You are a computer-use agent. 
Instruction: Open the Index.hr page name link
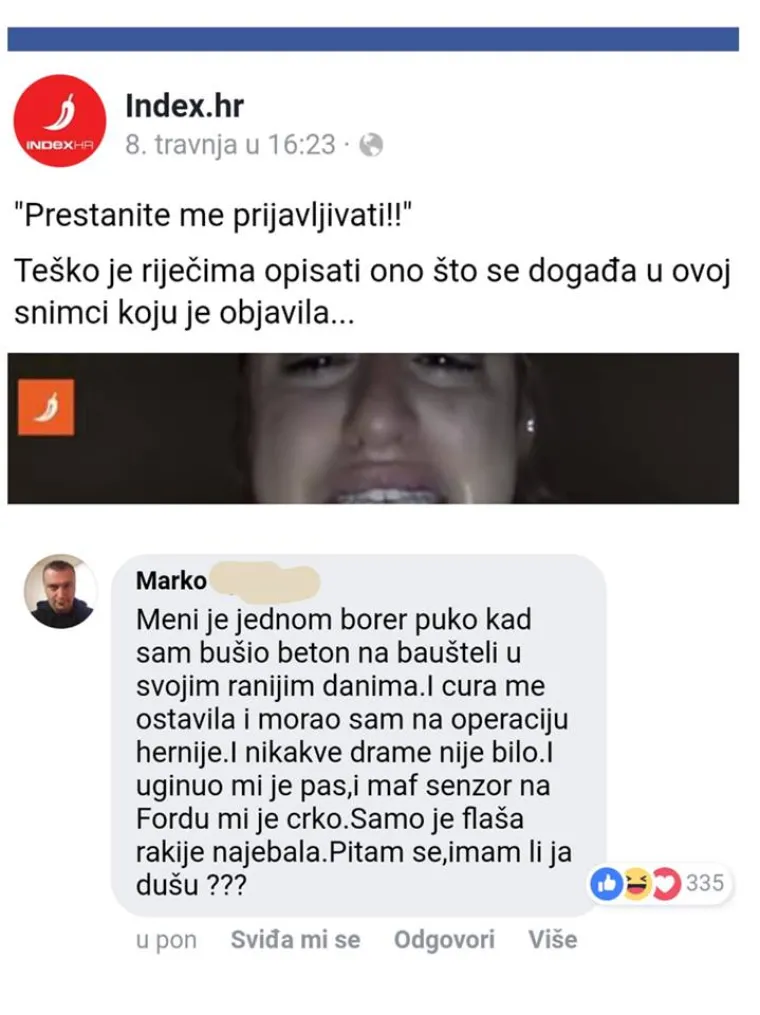click(x=184, y=105)
